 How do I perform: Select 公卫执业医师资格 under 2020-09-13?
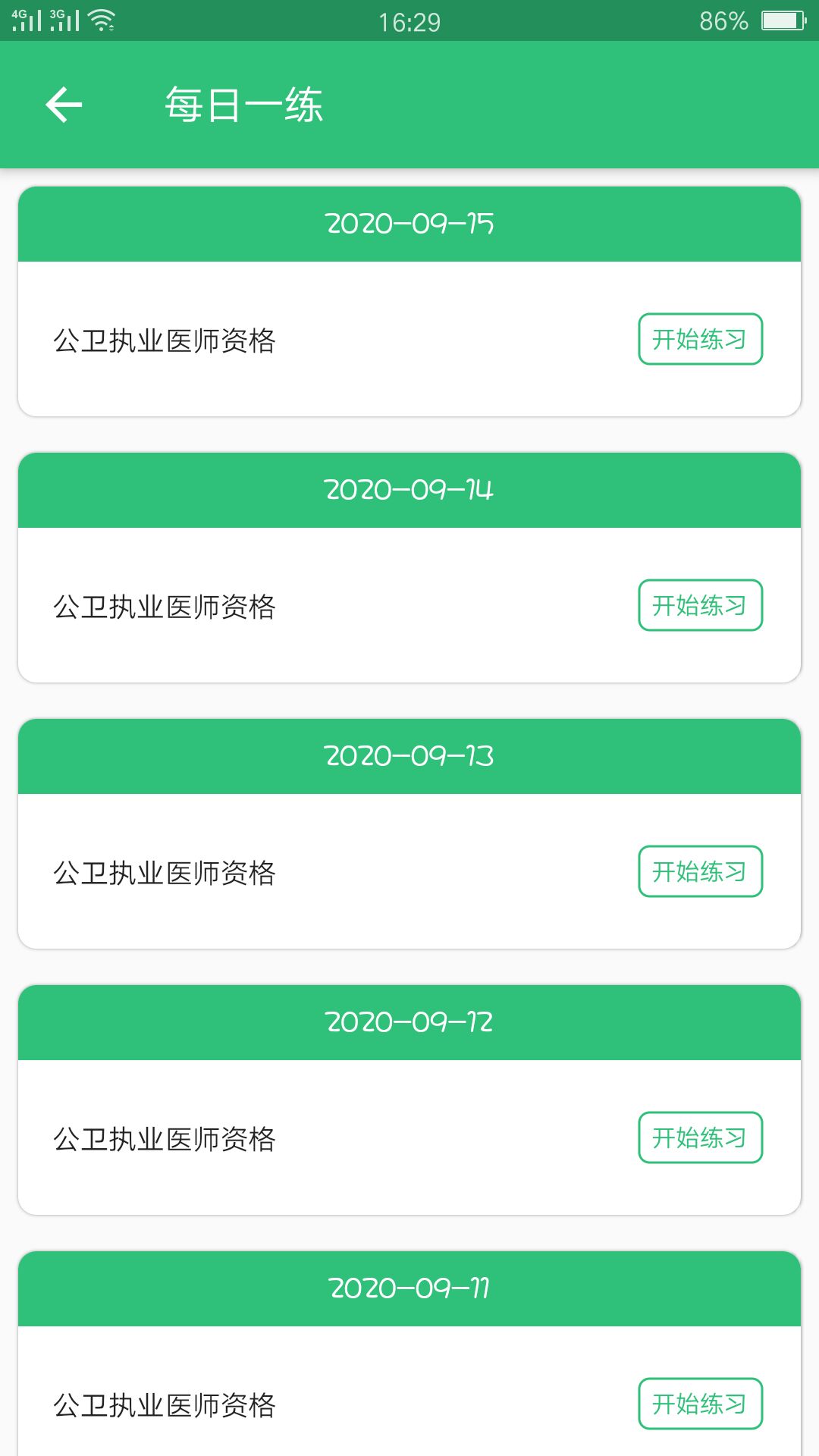click(167, 872)
